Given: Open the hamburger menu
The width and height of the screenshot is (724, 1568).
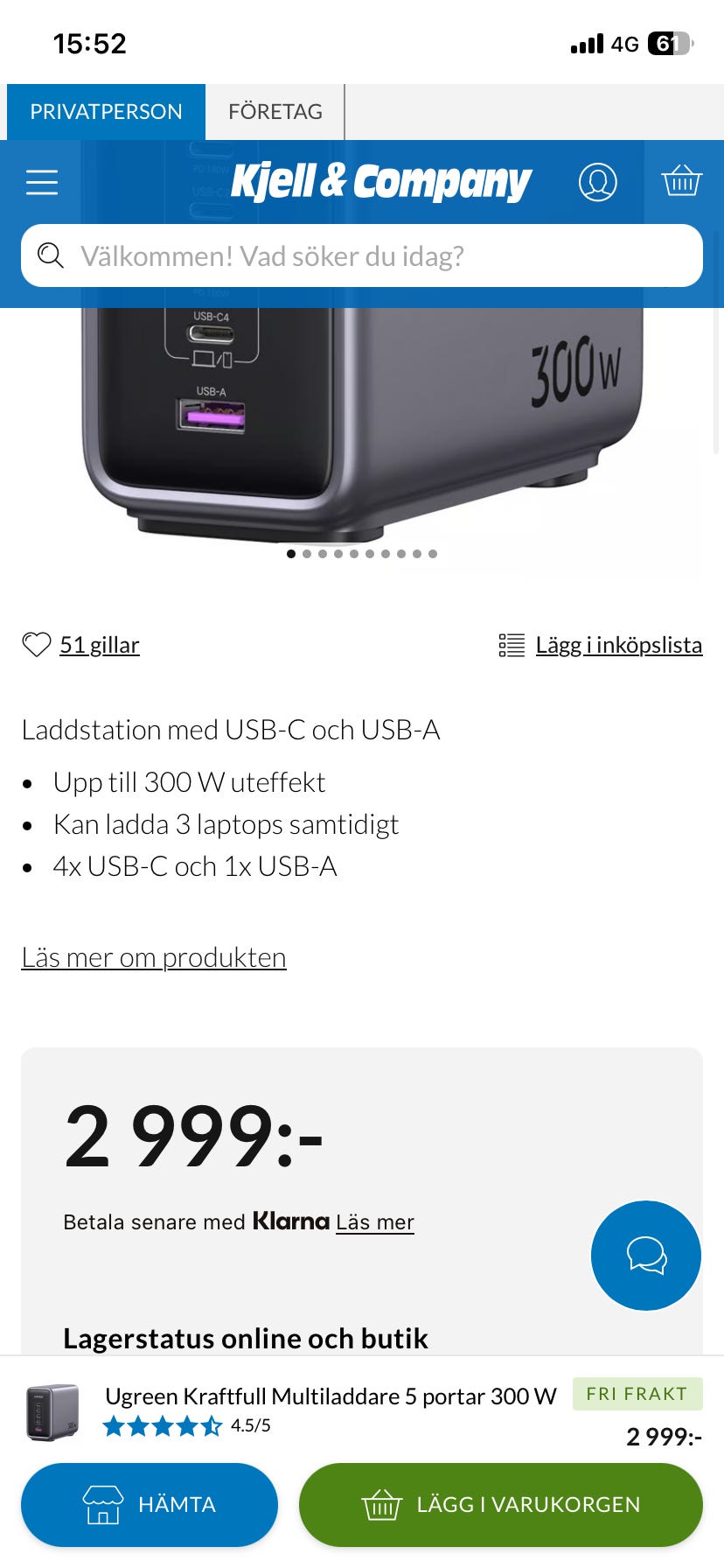Looking at the screenshot, I should tap(42, 182).
